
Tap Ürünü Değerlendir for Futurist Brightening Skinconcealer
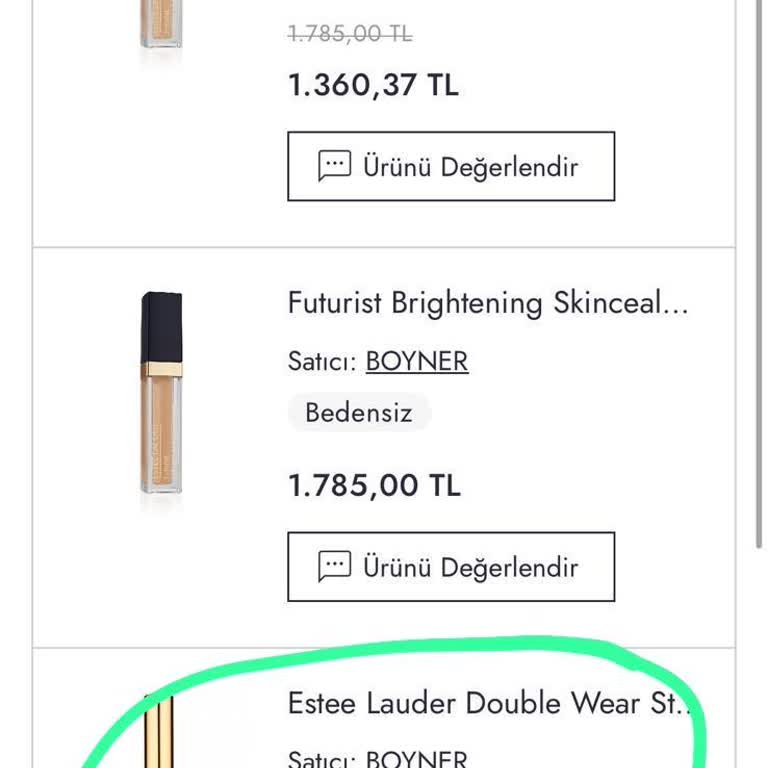coord(451,567)
